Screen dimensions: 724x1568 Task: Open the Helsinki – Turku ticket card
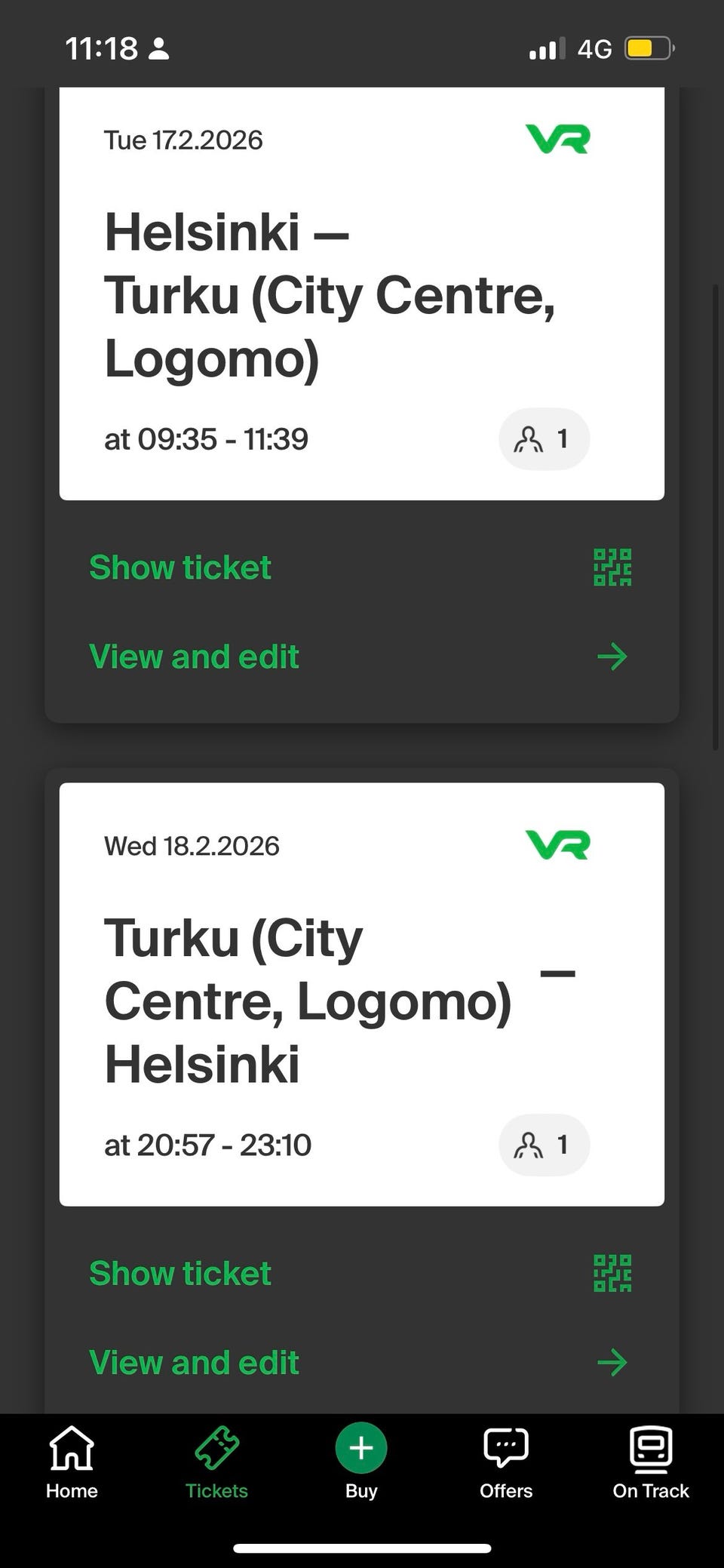click(x=362, y=294)
